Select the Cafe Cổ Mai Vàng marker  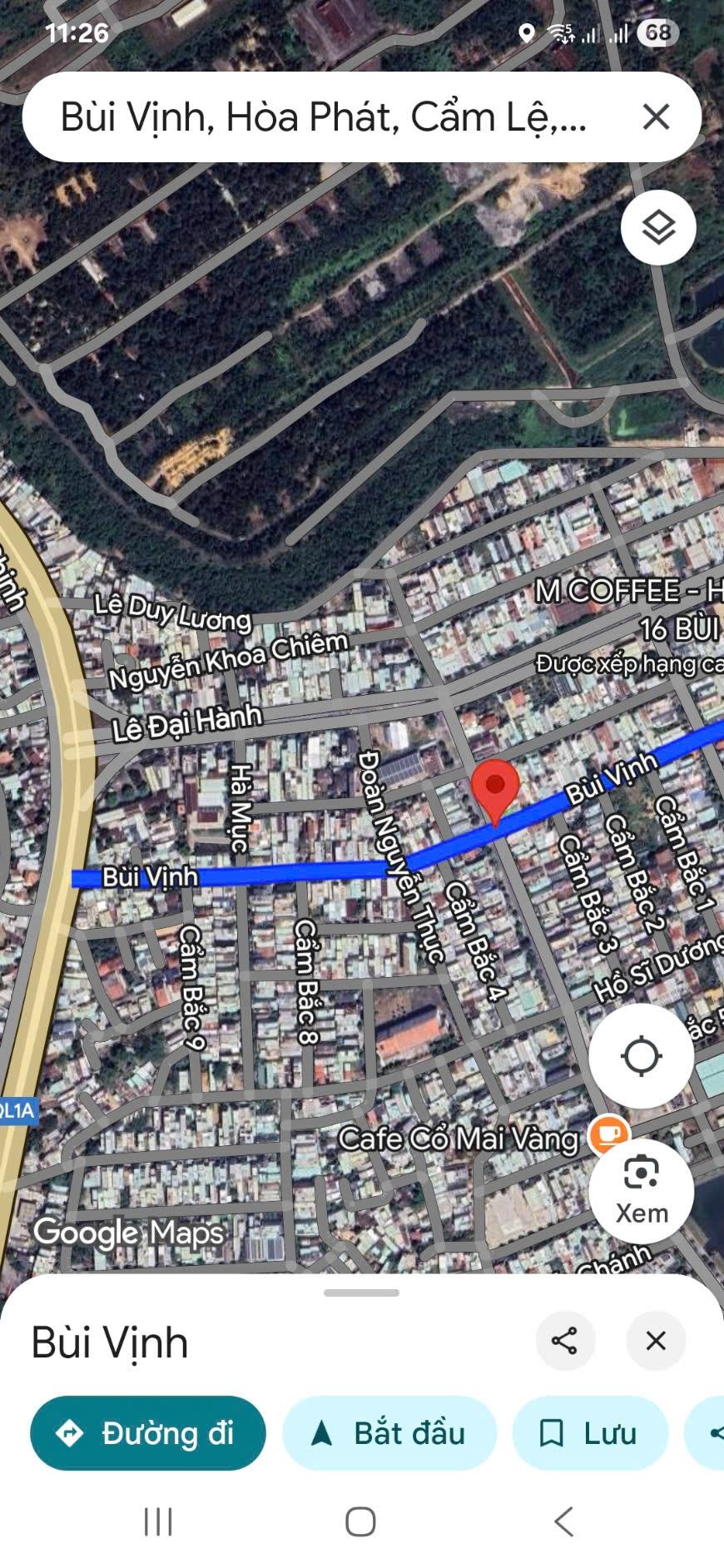coord(607,1135)
